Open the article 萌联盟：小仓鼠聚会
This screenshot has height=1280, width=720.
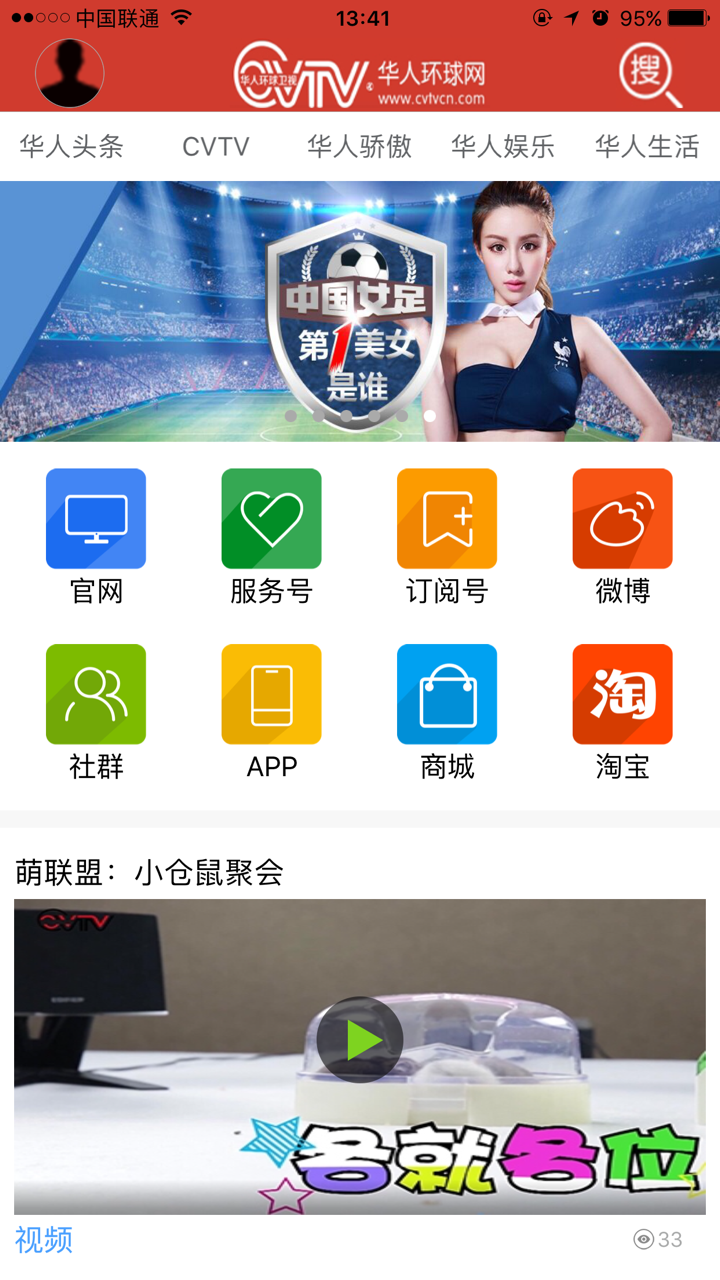pyautogui.click(x=148, y=872)
